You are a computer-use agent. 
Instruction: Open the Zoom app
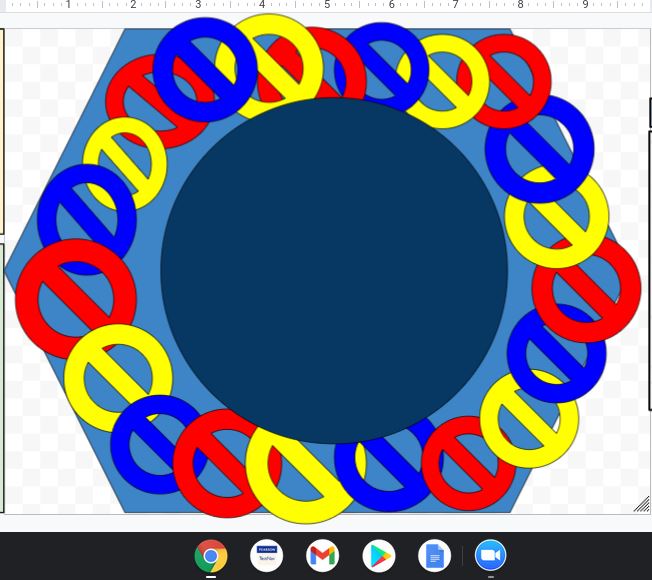(x=490, y=555)
